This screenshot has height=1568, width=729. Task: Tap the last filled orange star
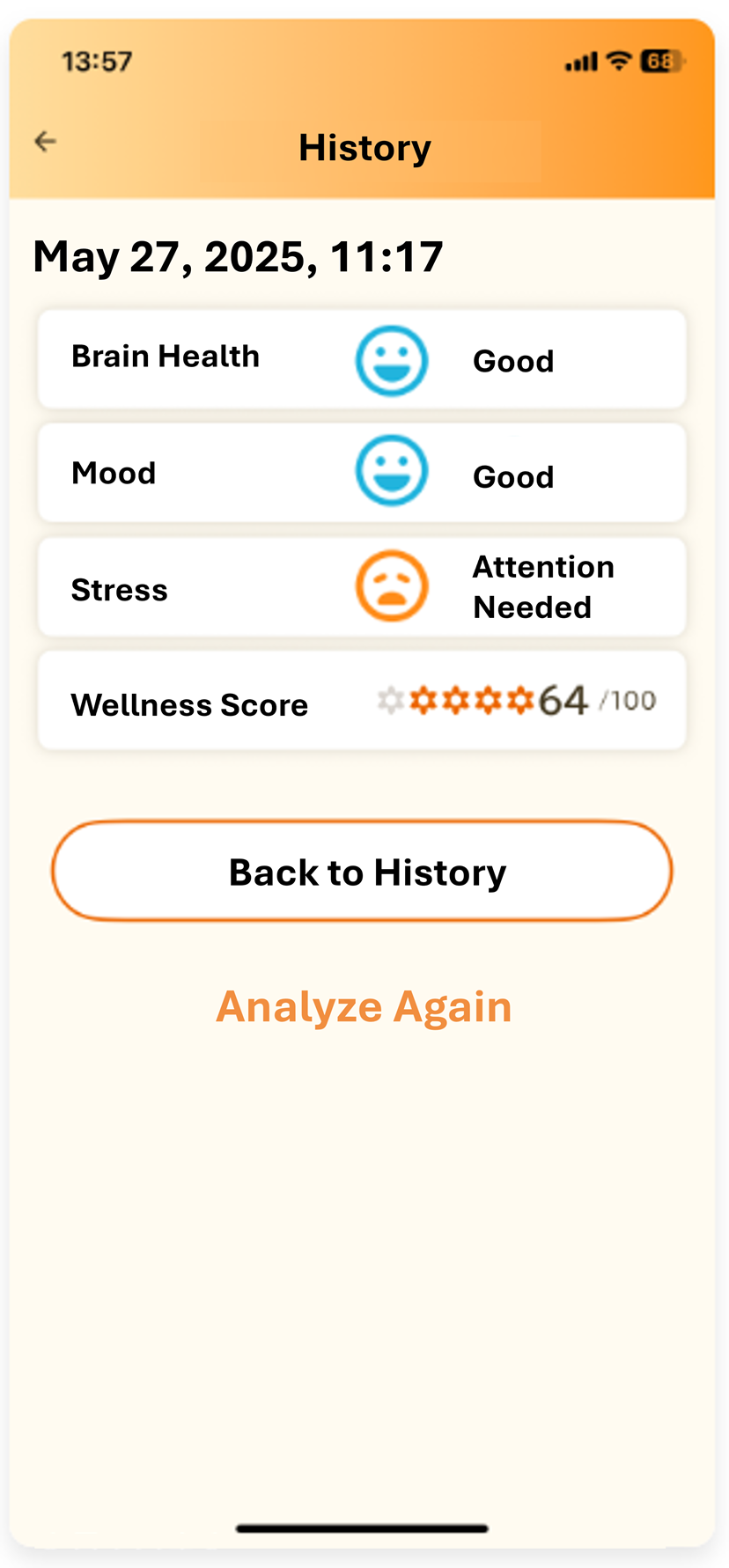tap(521, 700)
